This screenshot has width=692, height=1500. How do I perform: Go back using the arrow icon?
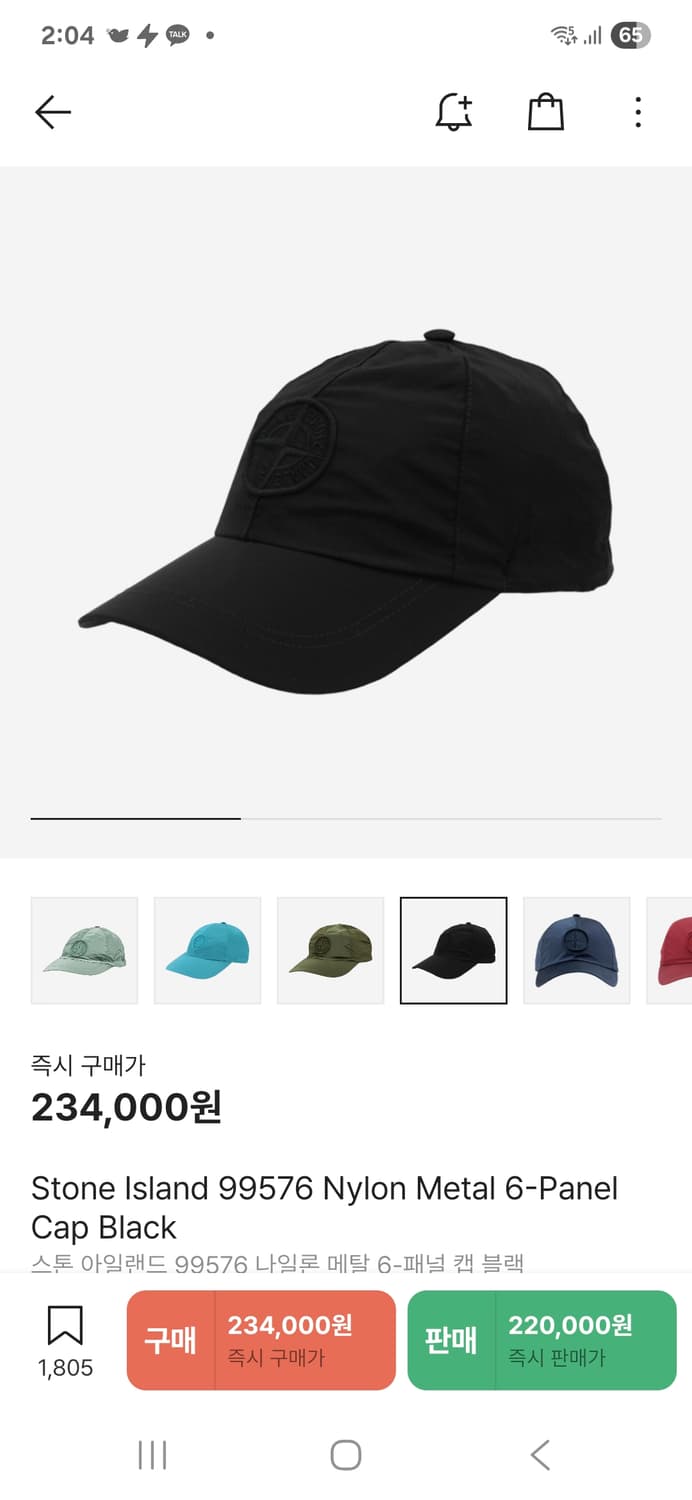click(53, 112)
